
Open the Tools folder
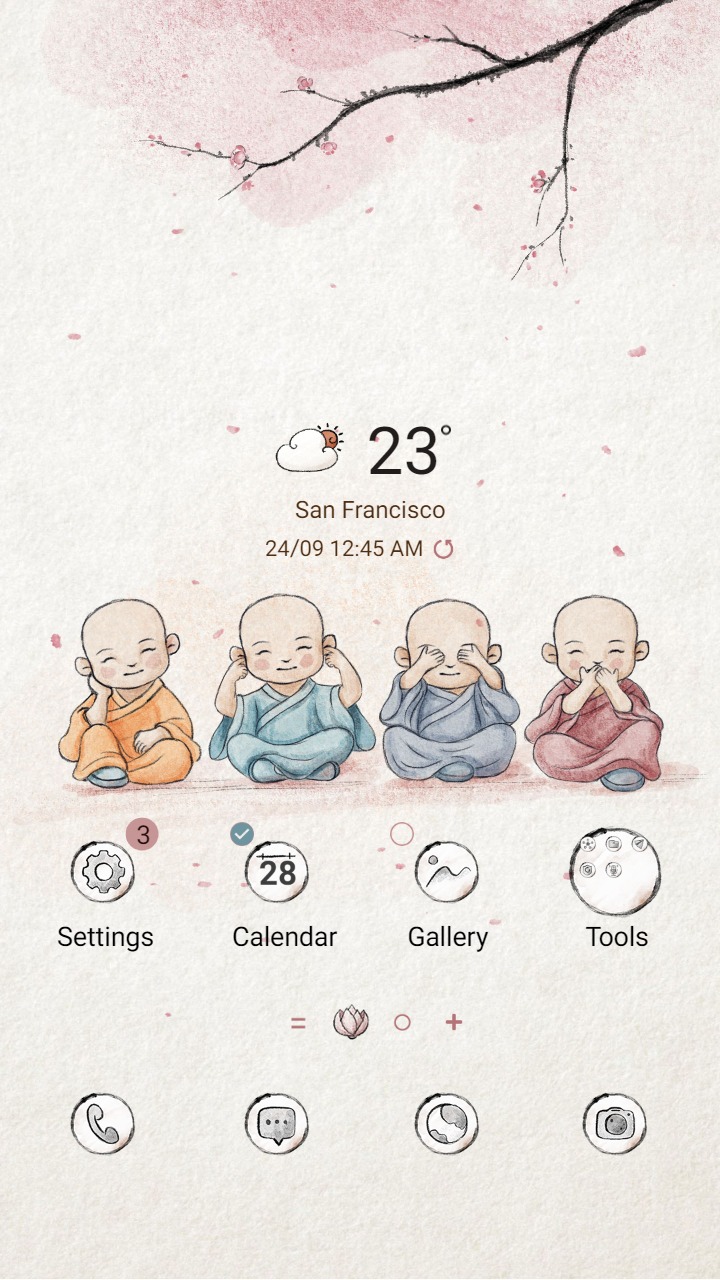pos(616,872)
